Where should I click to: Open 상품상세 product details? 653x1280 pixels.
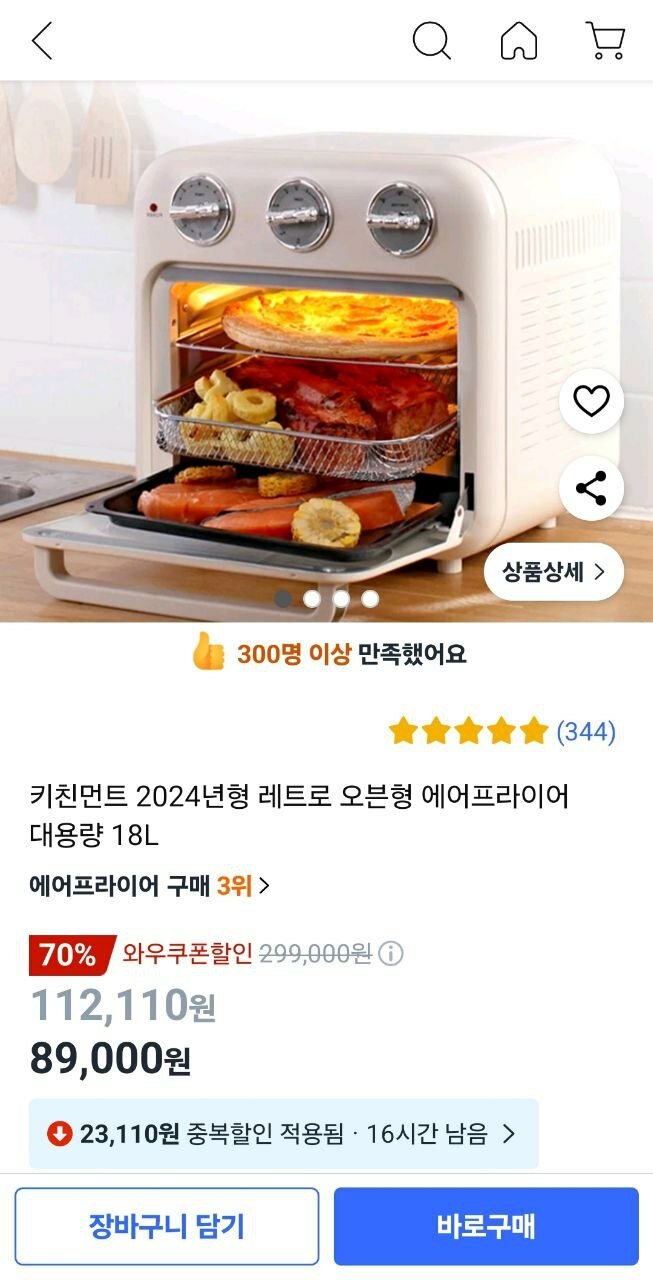554,572
